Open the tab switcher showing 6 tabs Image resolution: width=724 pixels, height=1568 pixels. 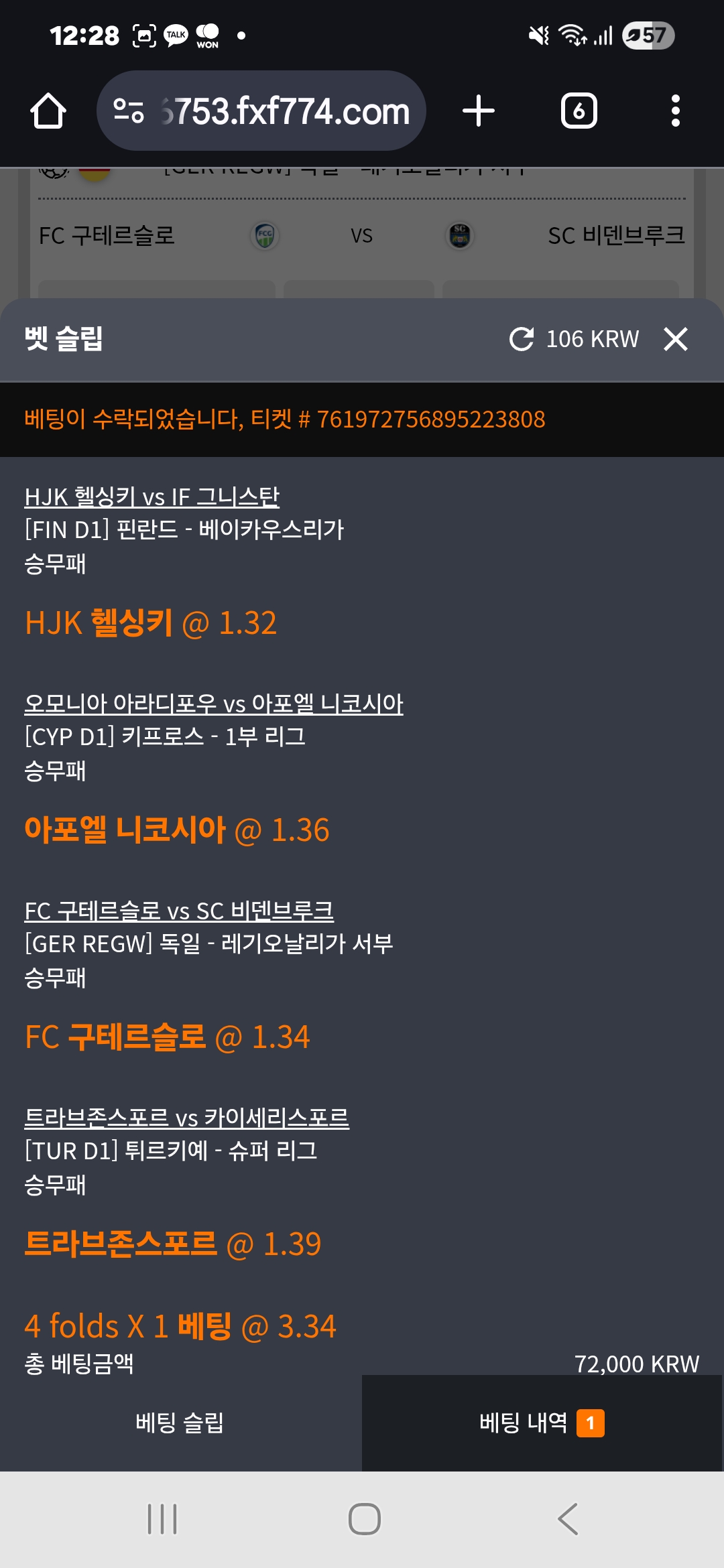[579, 111]
